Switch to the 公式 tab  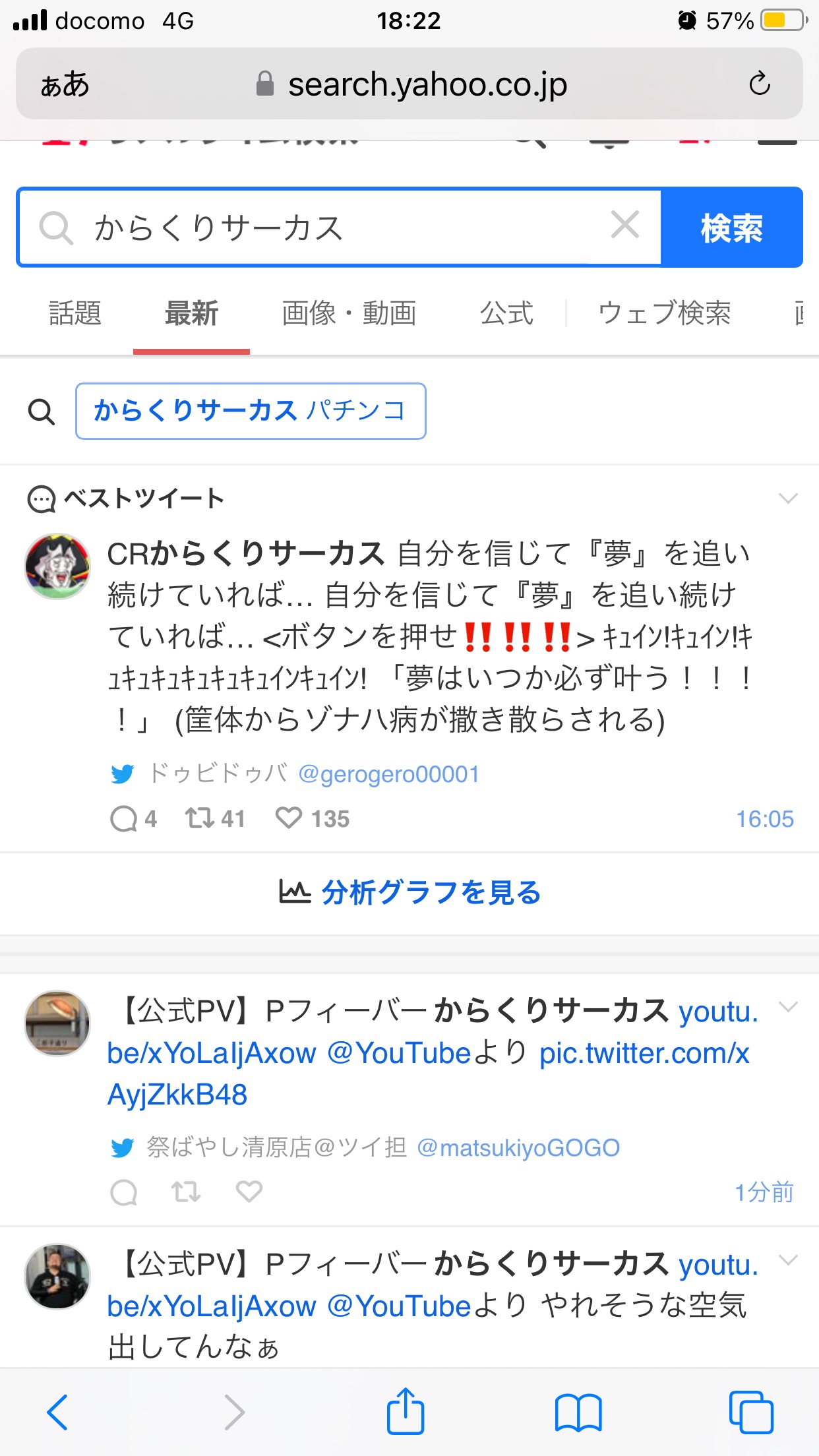[x=506, y=313]
